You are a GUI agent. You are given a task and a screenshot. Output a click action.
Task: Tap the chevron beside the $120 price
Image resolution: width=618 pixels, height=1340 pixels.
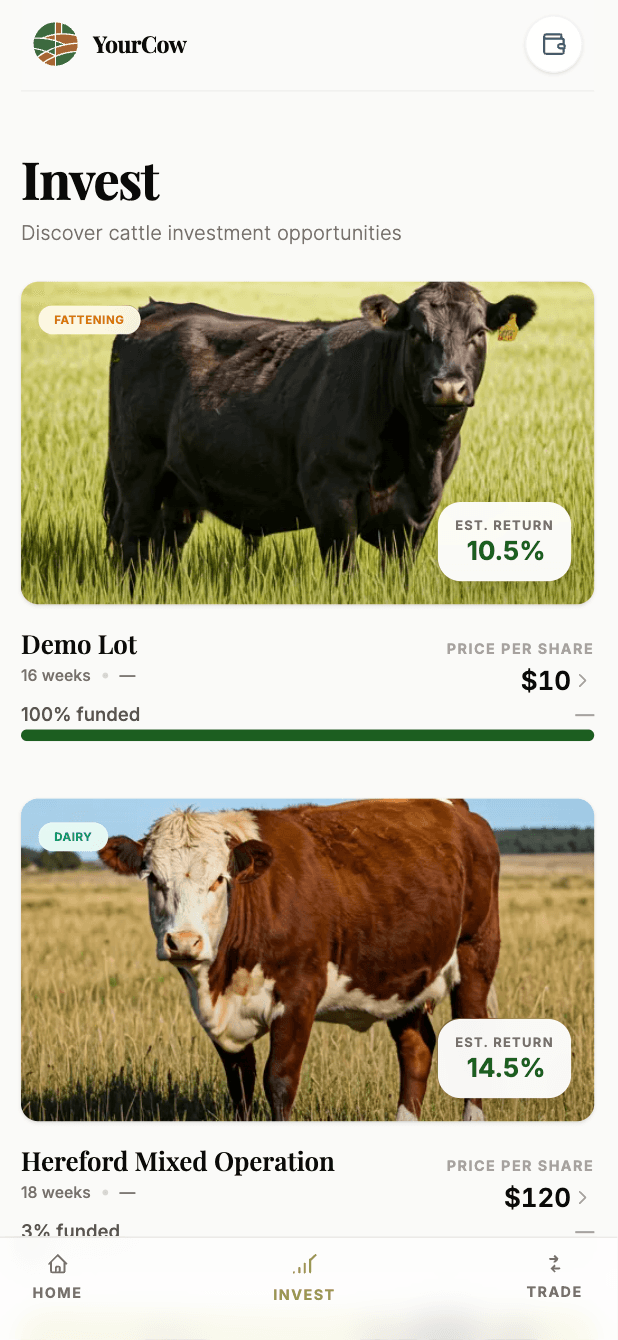(x=583, y=1197)
